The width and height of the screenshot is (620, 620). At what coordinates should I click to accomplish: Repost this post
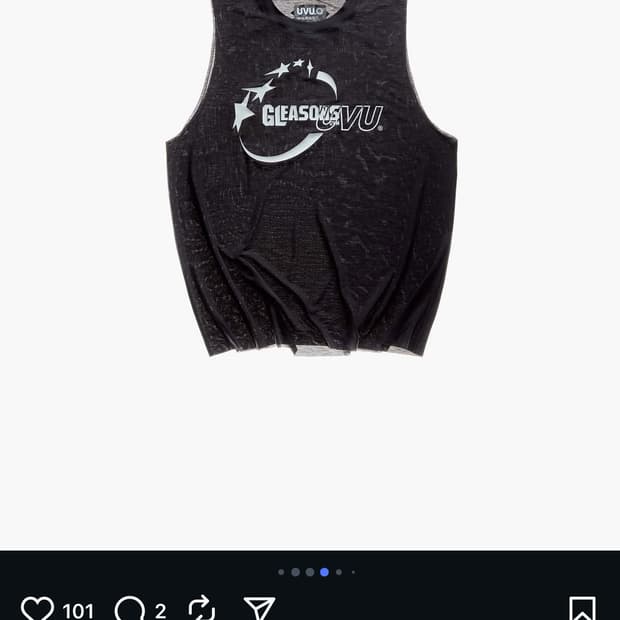(x=201, y=608)
